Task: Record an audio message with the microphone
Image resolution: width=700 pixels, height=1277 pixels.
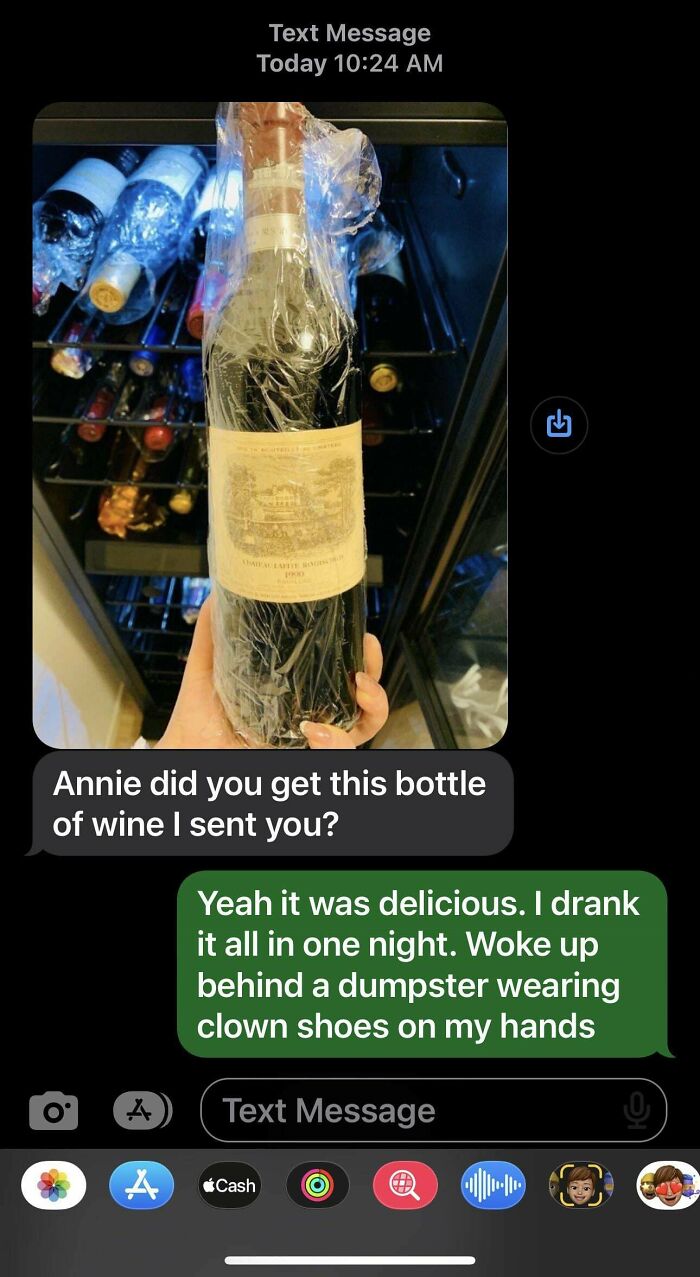Action: tap(636, 1110)
